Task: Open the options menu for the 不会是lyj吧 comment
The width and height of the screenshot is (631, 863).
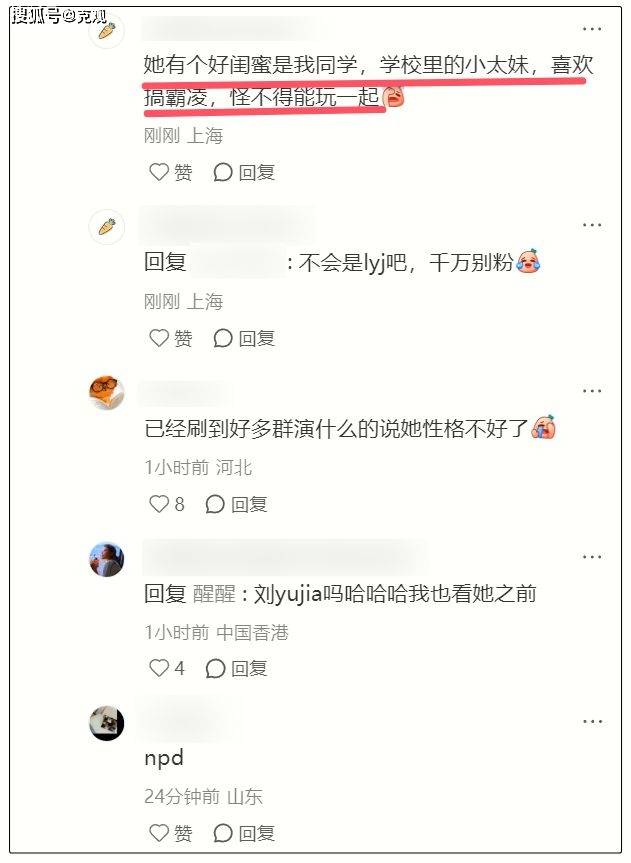Action: (592, 224)
